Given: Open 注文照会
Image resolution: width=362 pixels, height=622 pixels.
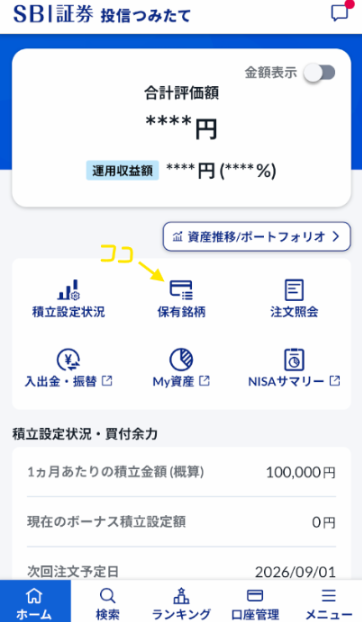Looking at the screenshot, I should pyautogui.click(x=294, y=298).
